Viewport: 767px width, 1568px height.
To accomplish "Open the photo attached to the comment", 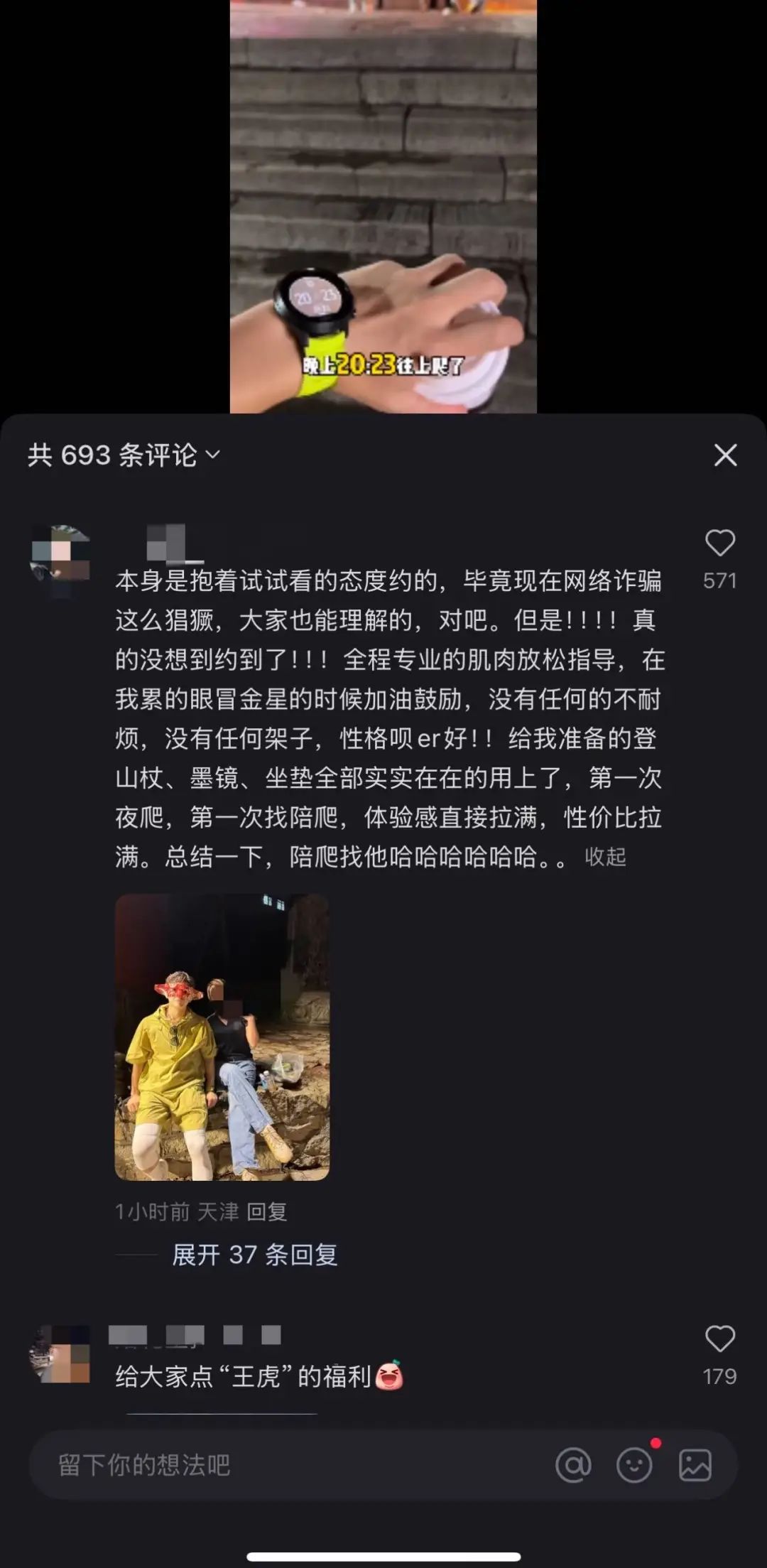I will click(x=222, y=1037).
